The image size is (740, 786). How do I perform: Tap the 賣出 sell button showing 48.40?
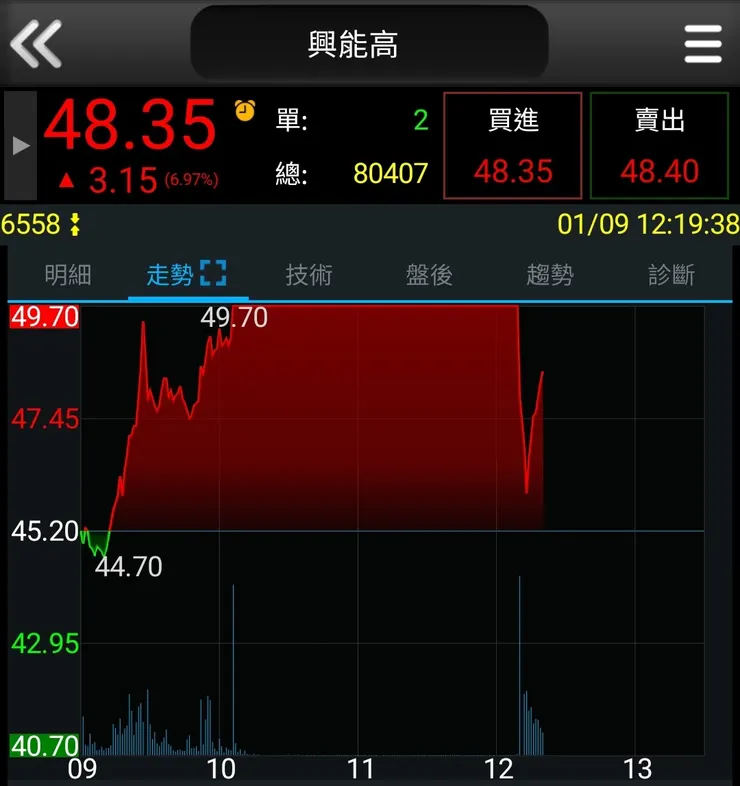pyautogui.click(x=660, y=145)
